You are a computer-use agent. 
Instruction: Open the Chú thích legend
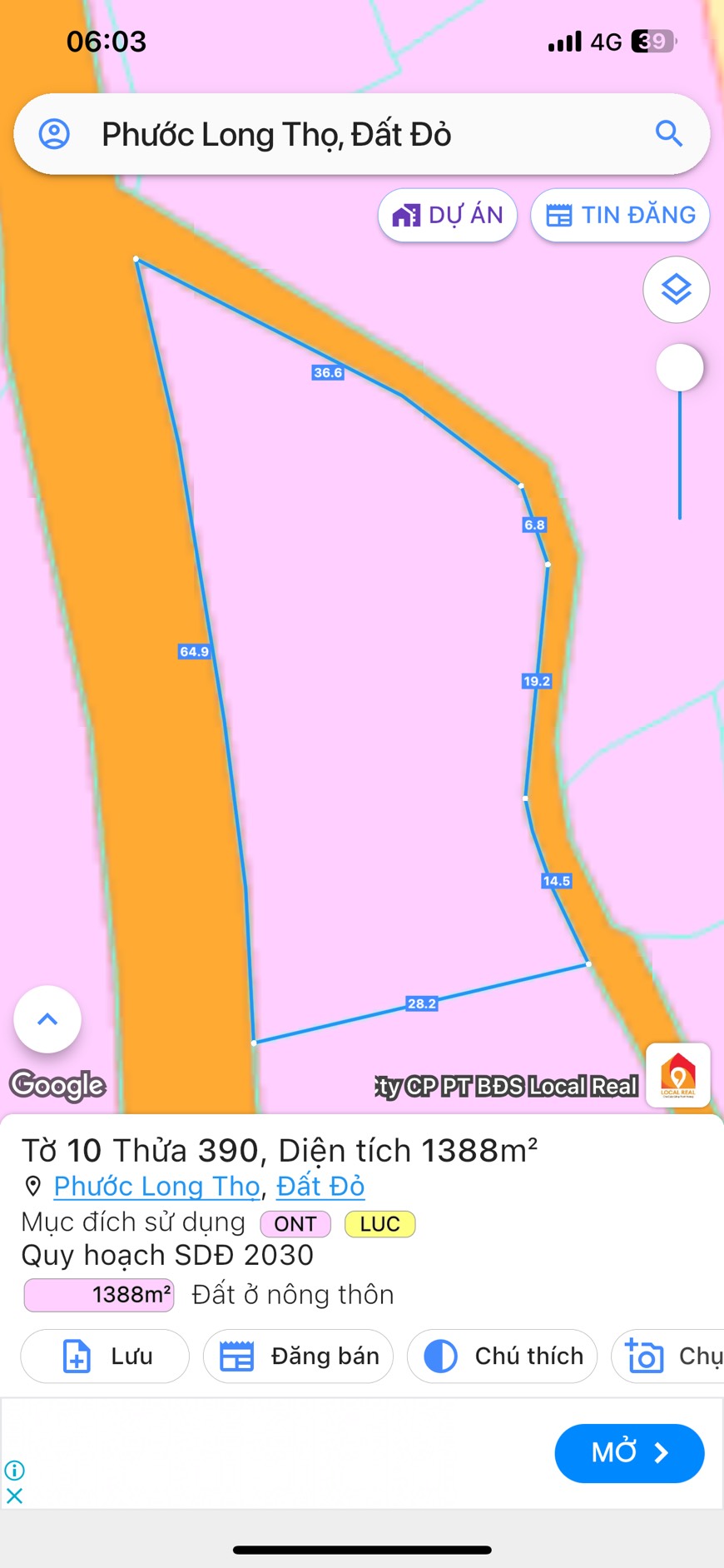coord(502,1356)
